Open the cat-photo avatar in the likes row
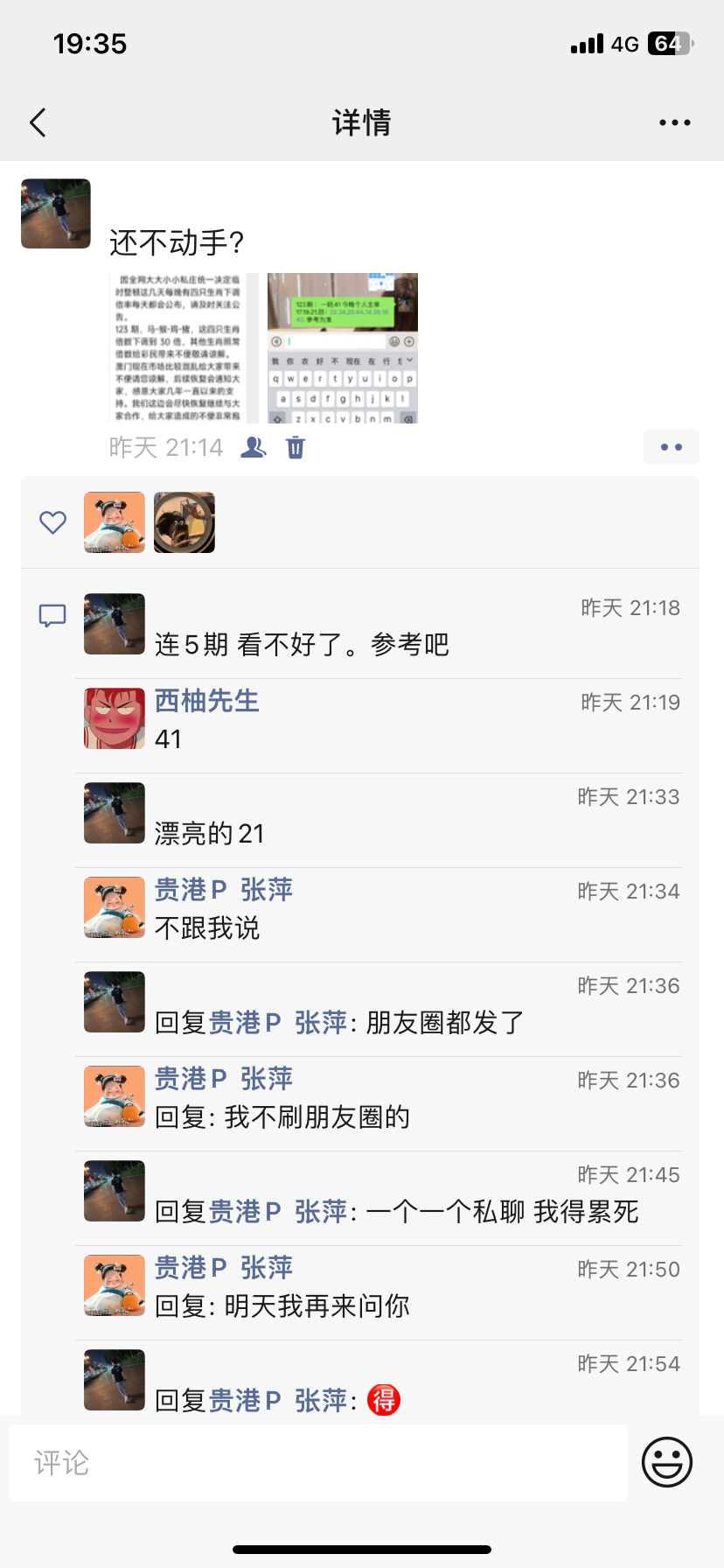Viewport: 724px width, 1568px height. click(184, 522)
